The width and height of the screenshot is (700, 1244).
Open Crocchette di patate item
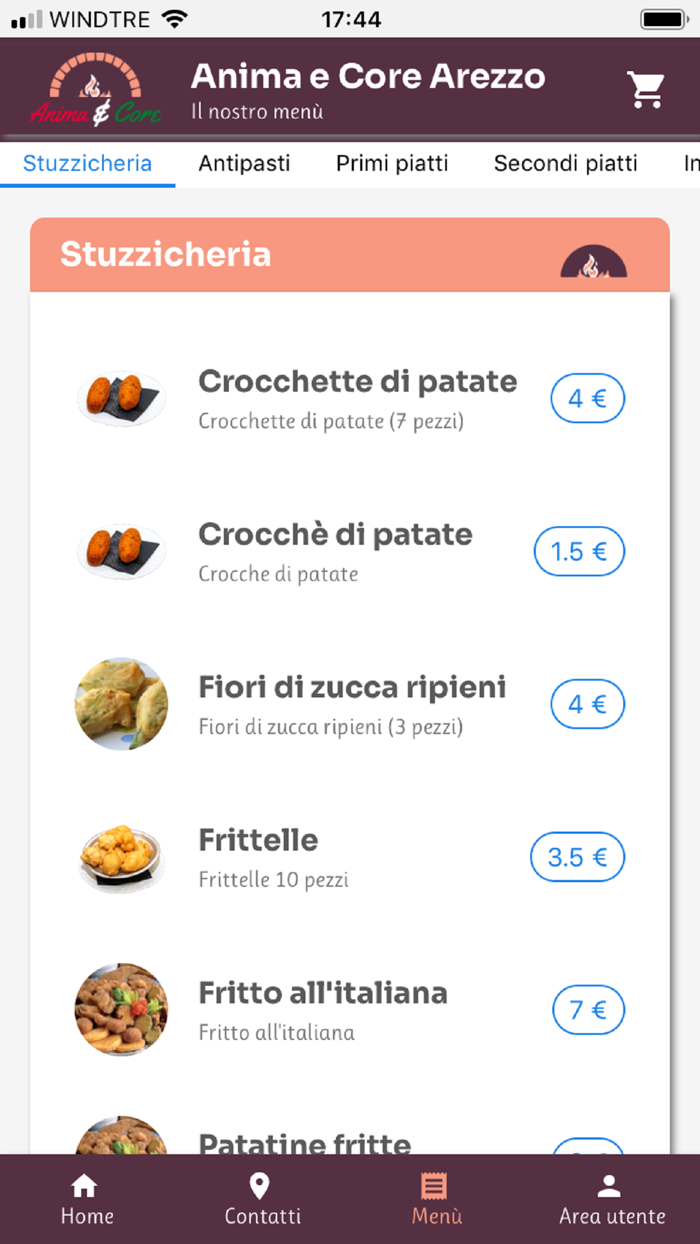(350, 399)
